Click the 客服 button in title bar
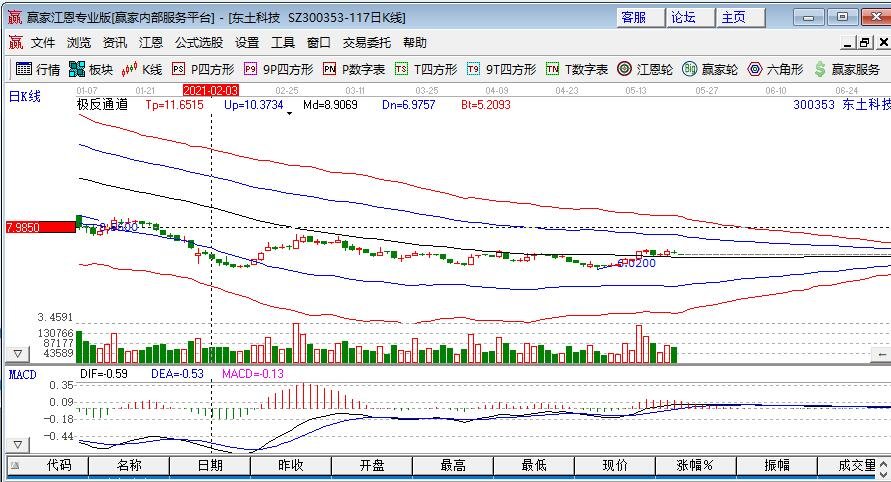 coord(634,17)
